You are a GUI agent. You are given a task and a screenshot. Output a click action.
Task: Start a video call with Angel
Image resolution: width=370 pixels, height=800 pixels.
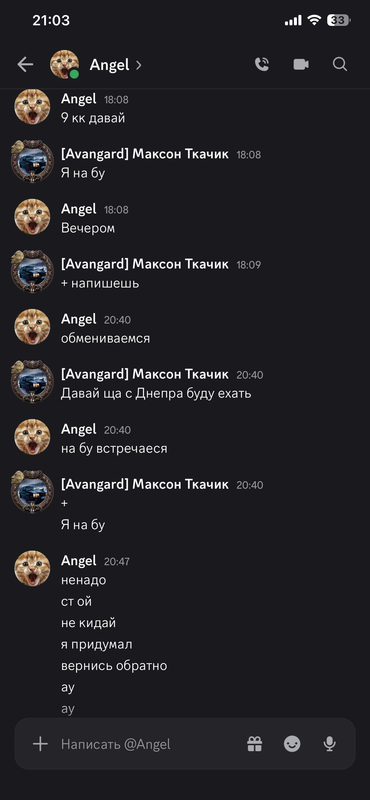[x=301, y=64]
